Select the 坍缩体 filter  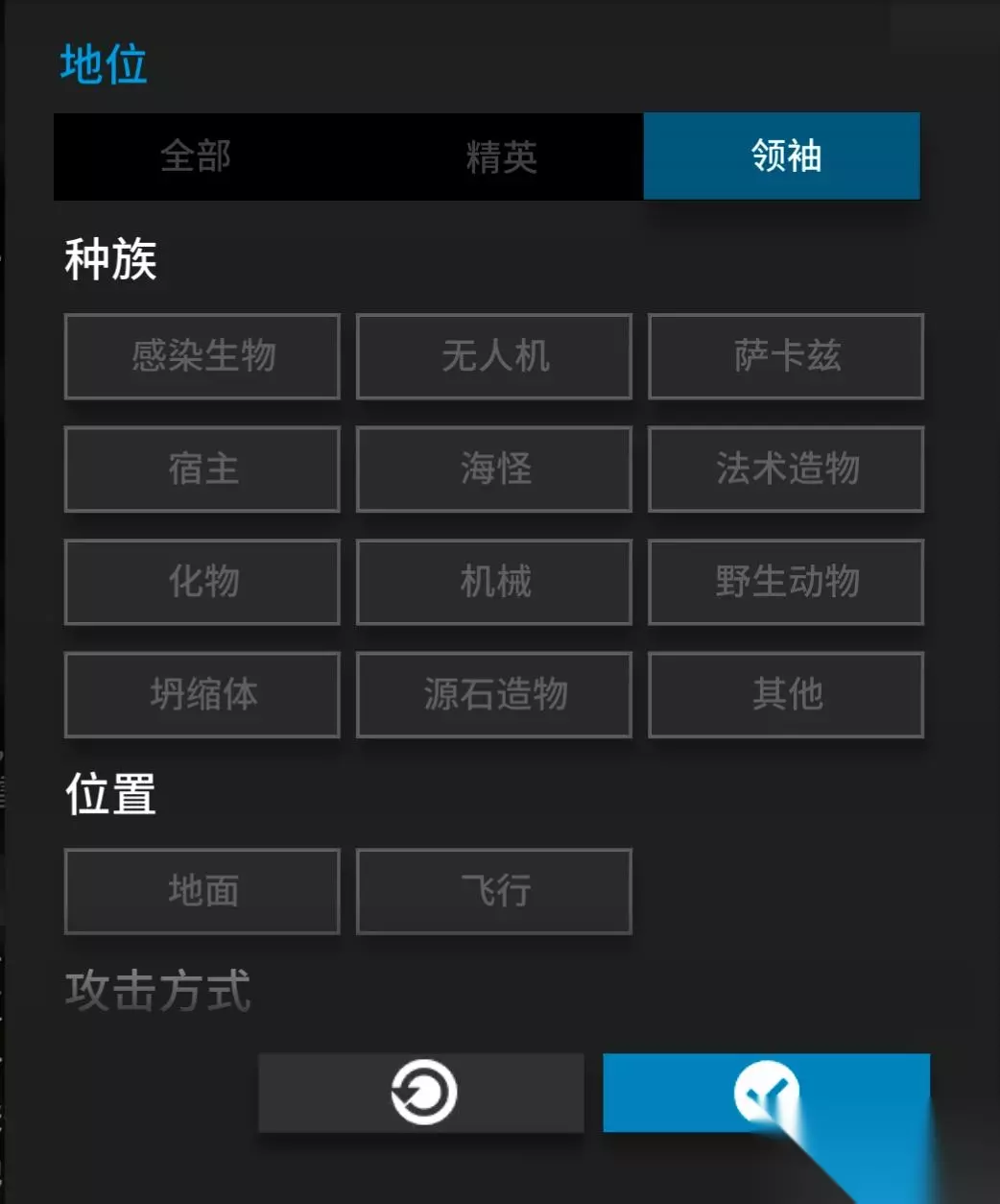(x=202, y=695)
